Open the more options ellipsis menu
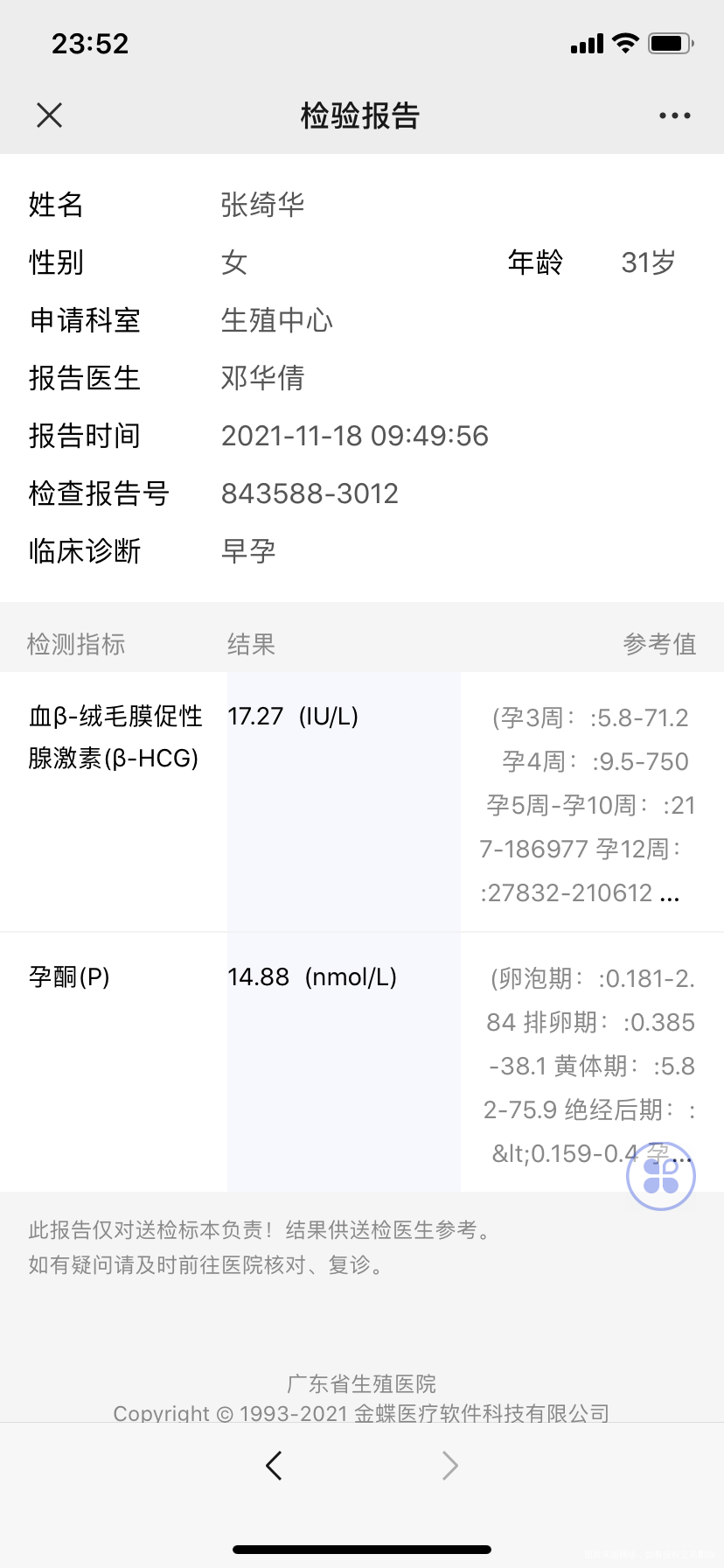The height and width of the screenshot is (1568, 724). [x=674, y=115]
